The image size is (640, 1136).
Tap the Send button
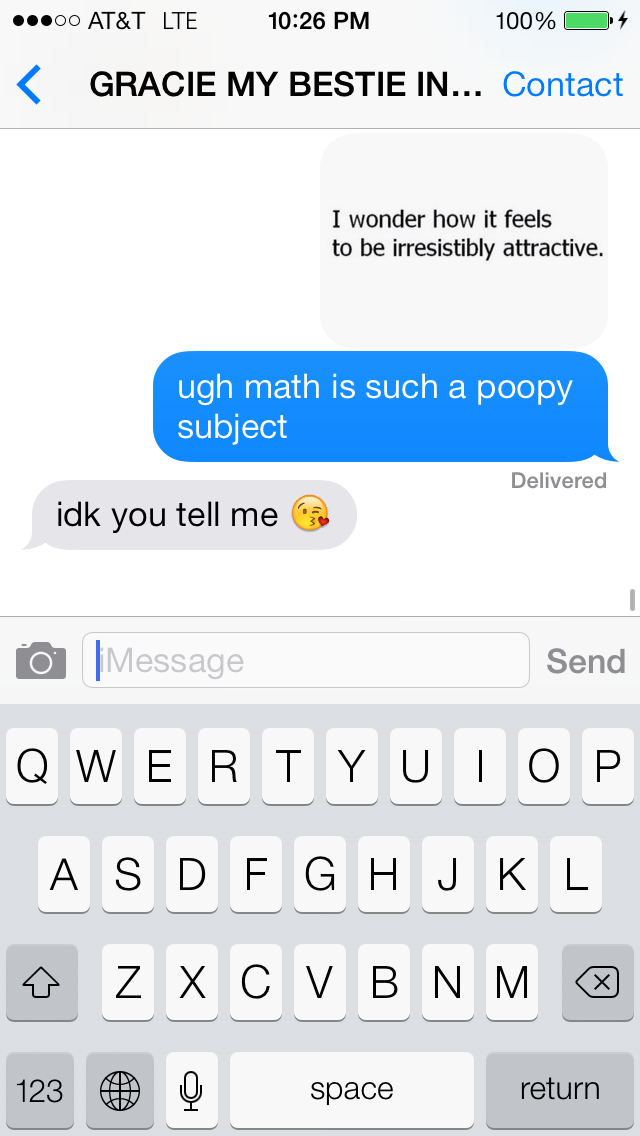coord(585,661)
